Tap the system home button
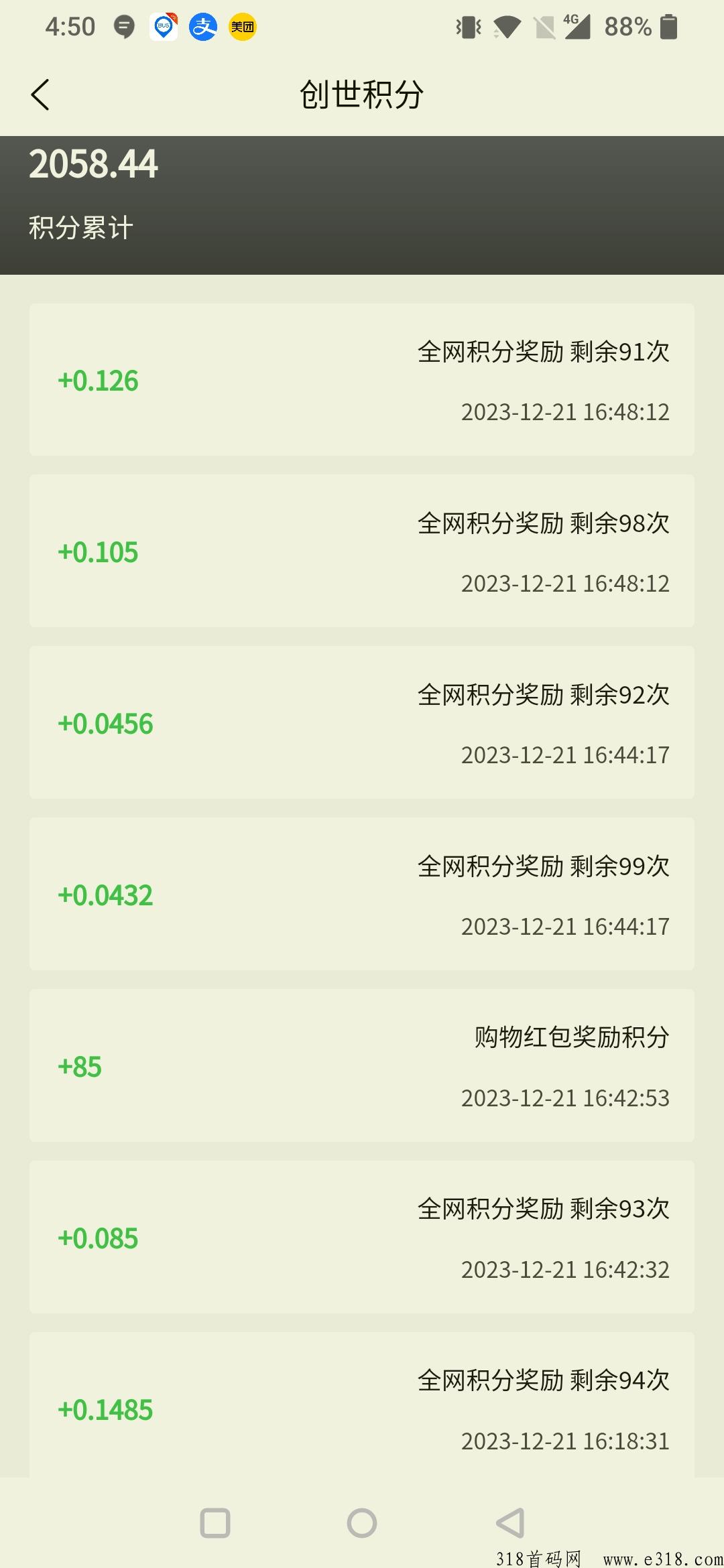This screenshot has height=1568, width=724. [362, 1523]
